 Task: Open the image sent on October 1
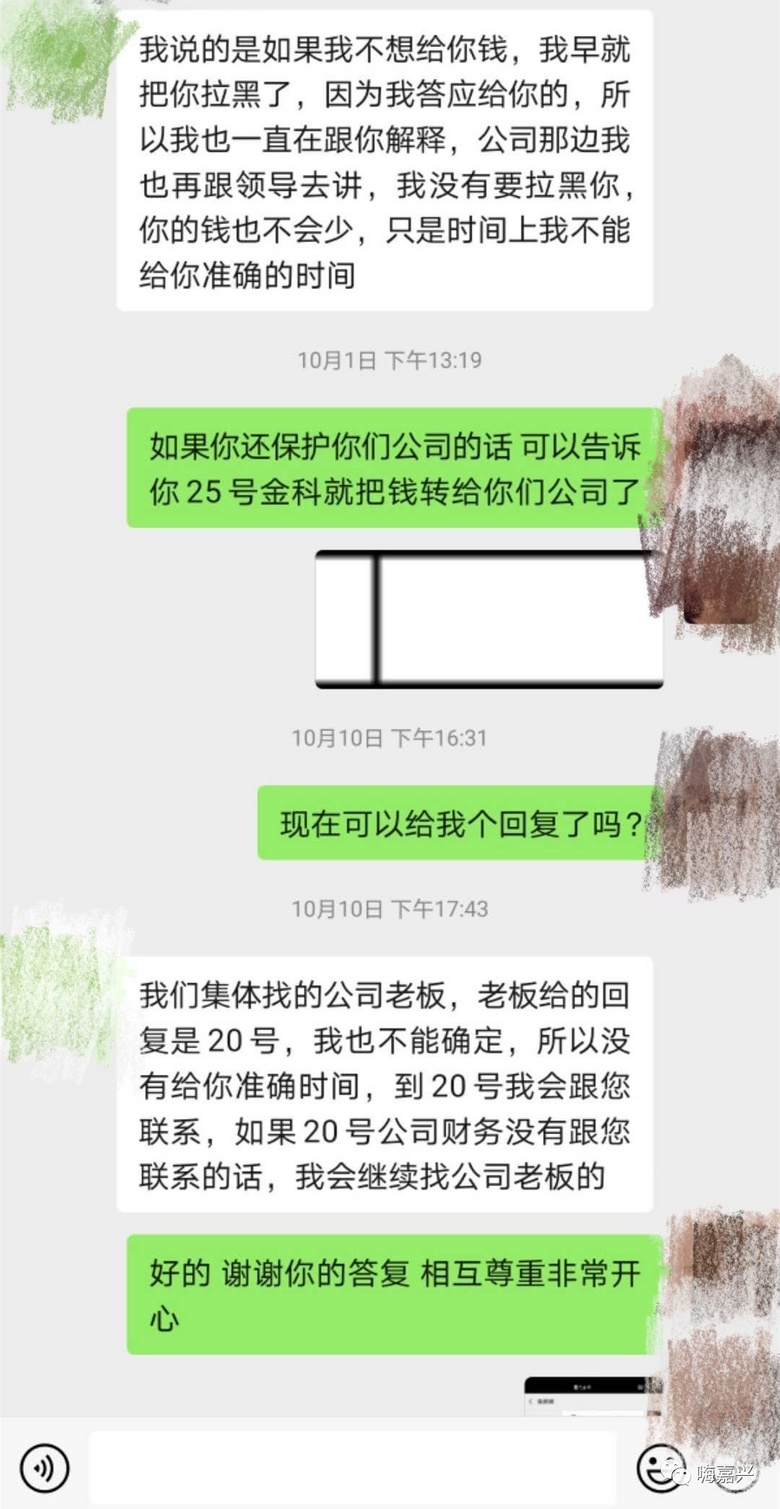[489, 619]
